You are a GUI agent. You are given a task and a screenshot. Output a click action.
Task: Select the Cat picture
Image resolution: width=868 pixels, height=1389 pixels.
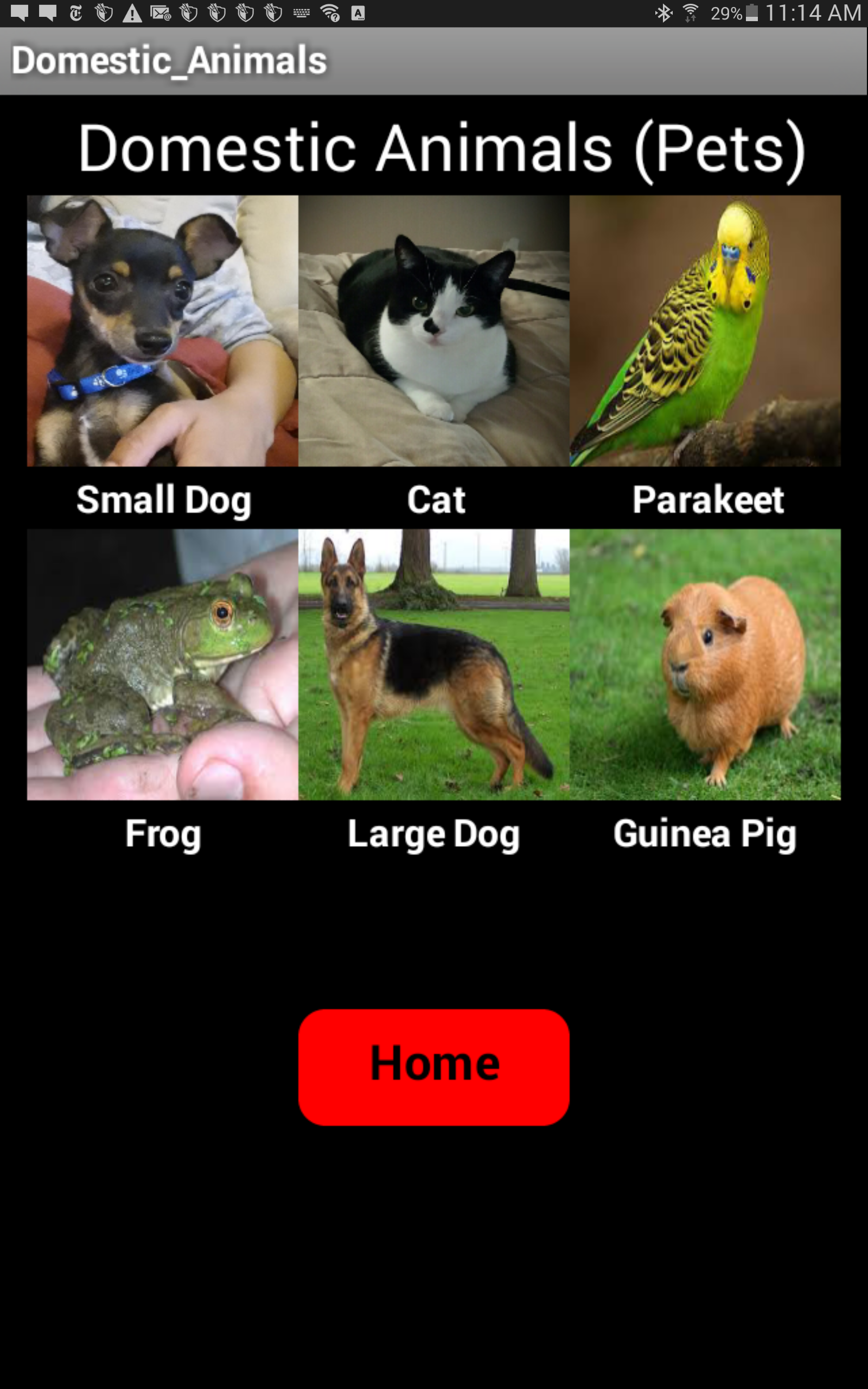click(433, 330)
